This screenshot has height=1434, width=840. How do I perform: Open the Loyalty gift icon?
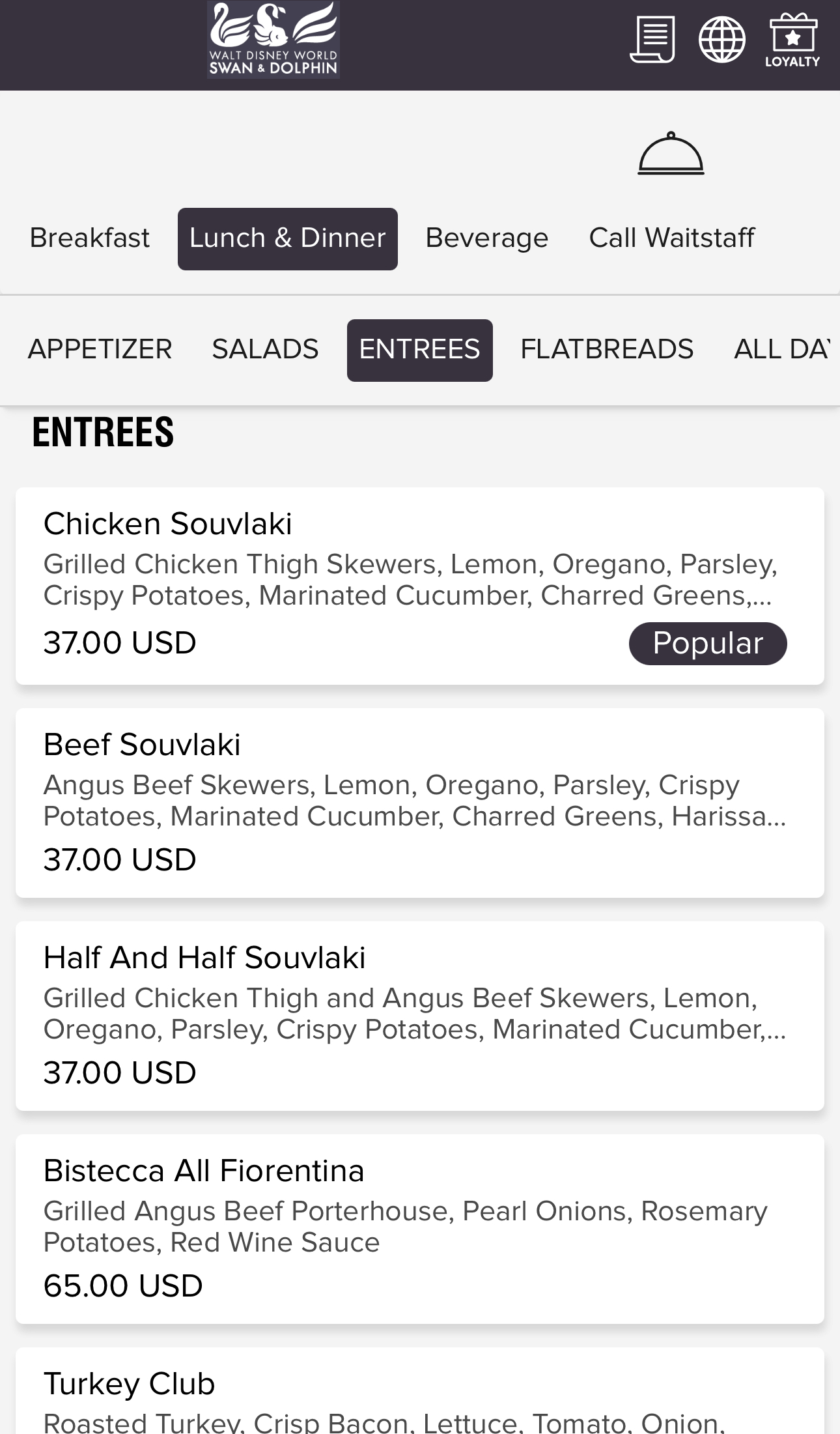[792, 40]
